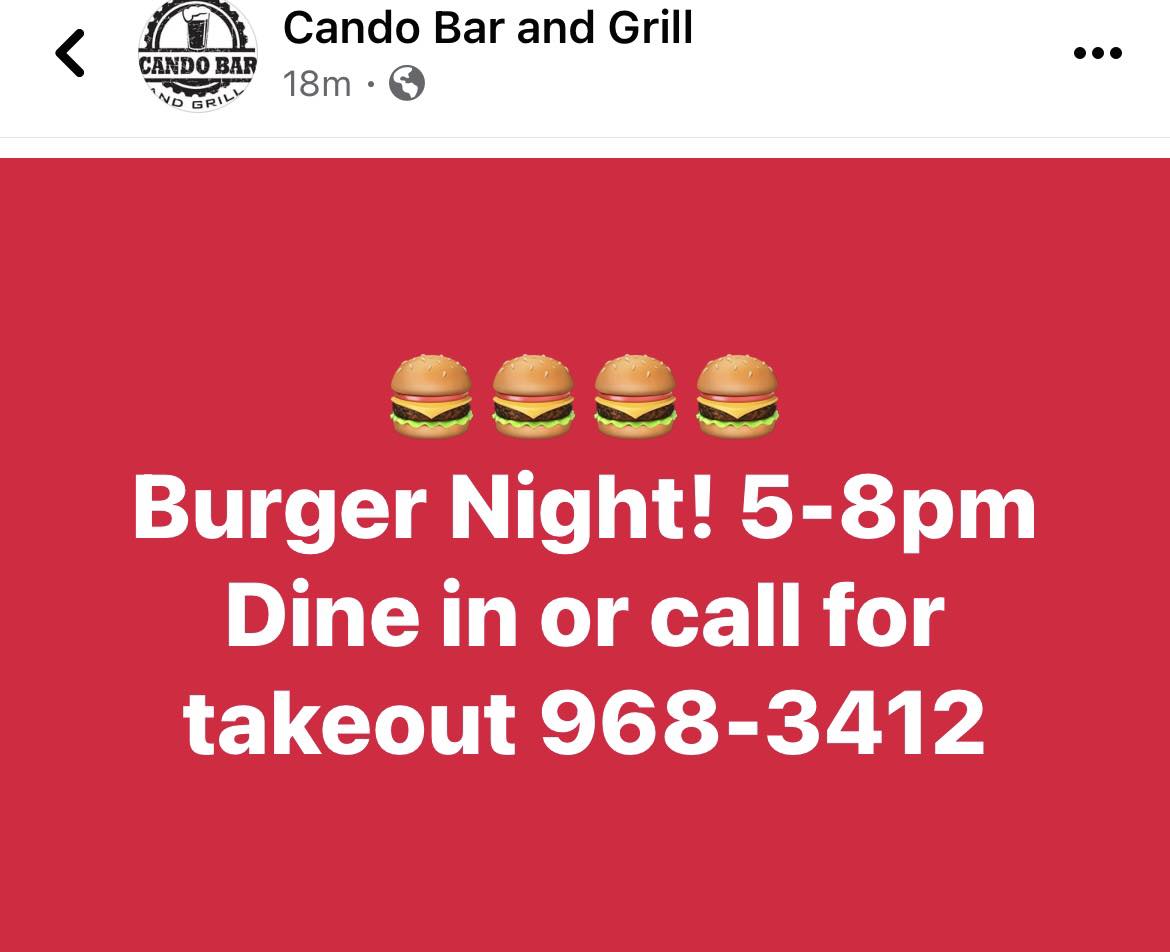
Task: Open Cando Bar and Grill profile picture
Action: point(197,56)
